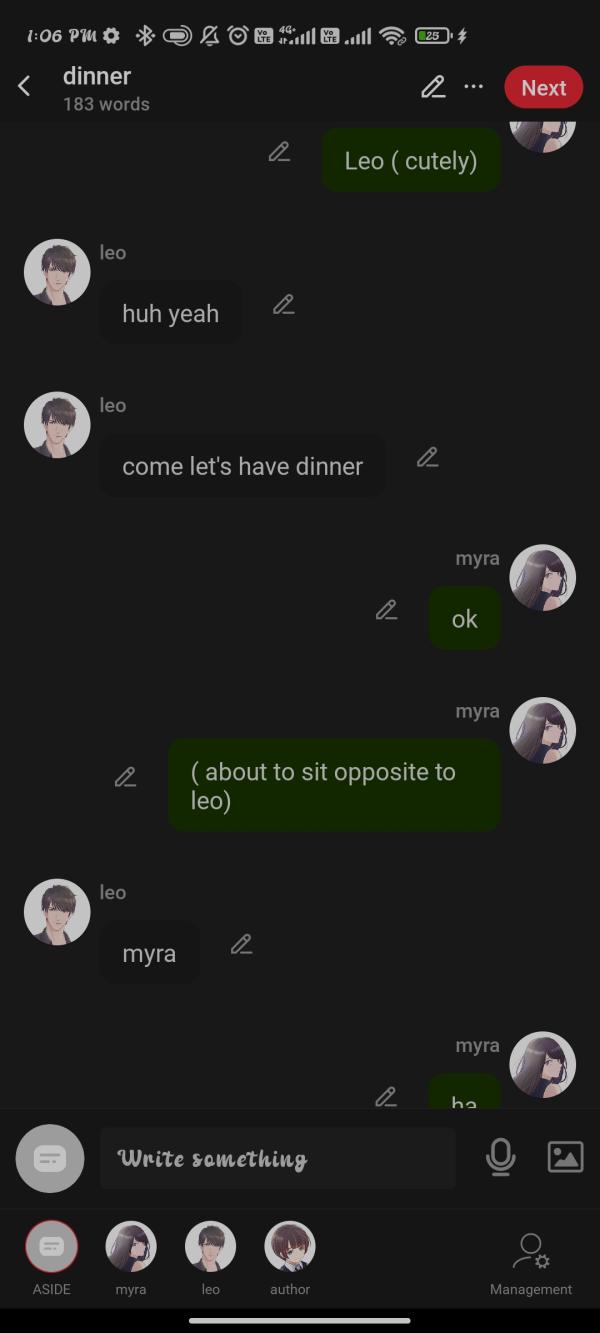600x1333 pixels.
Task: Select ASIDE as the speaker
Action: (x=51, y=1247)
